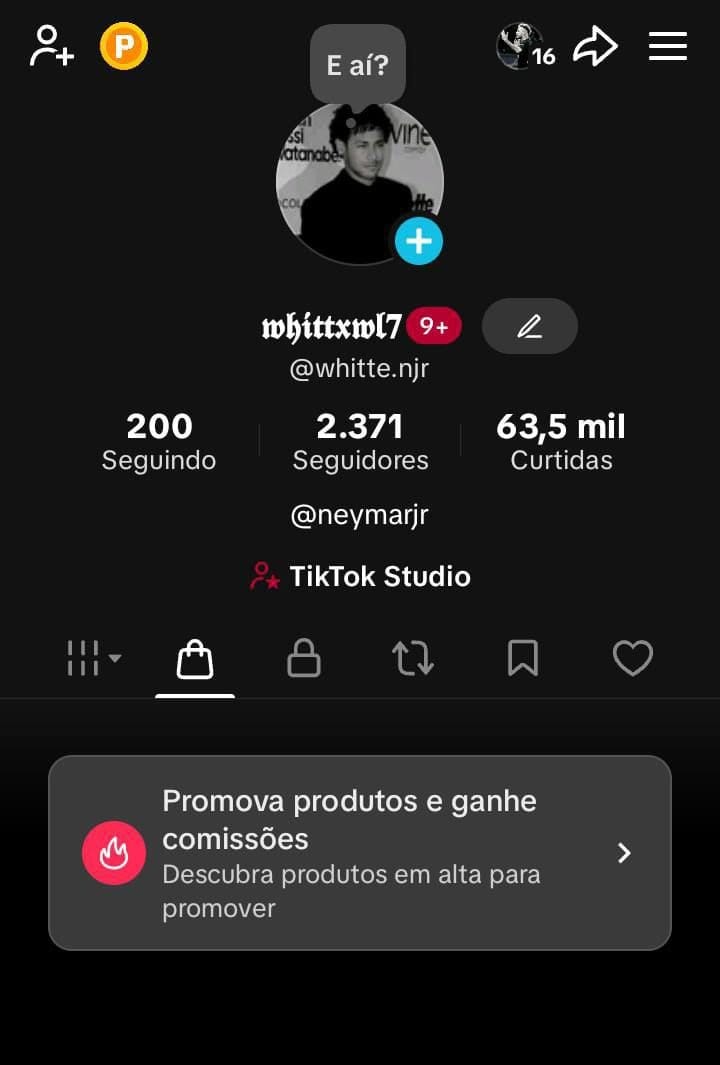
Task: Open the share profile arrow icon
Action: point(595,45)
